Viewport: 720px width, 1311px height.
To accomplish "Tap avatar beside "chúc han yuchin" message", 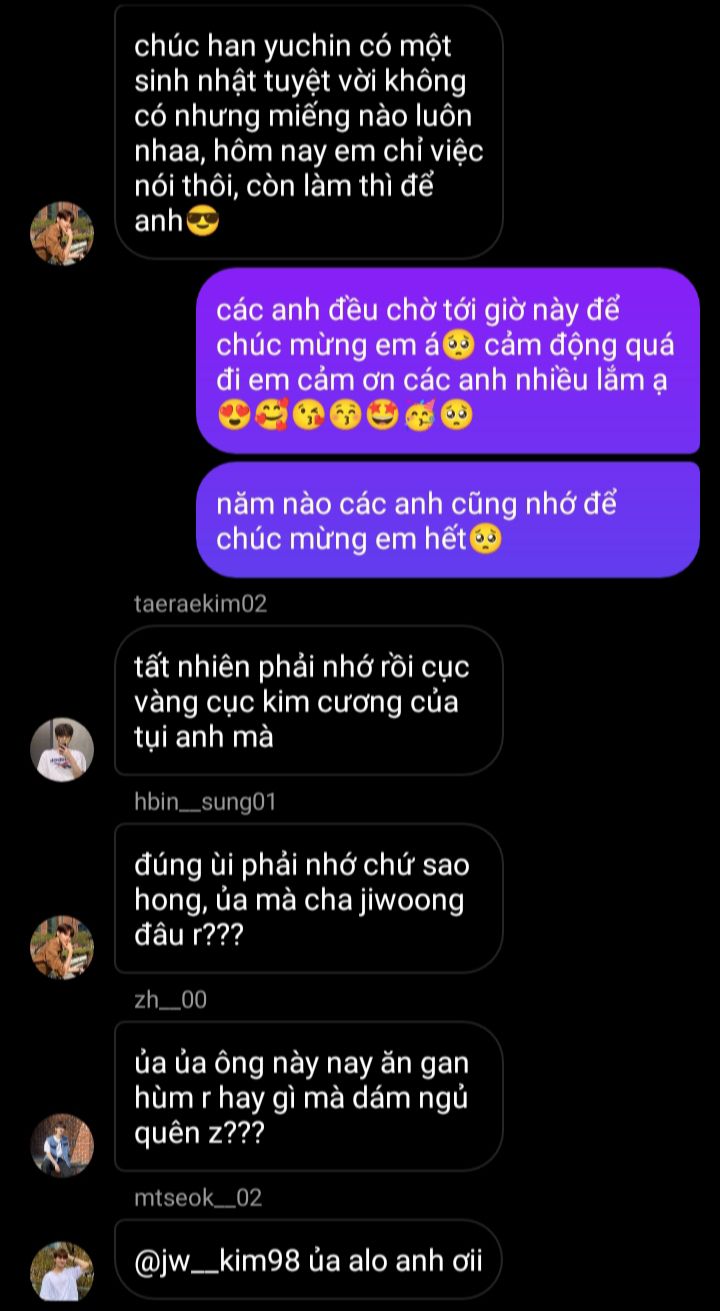I will [x=62, y=233].
